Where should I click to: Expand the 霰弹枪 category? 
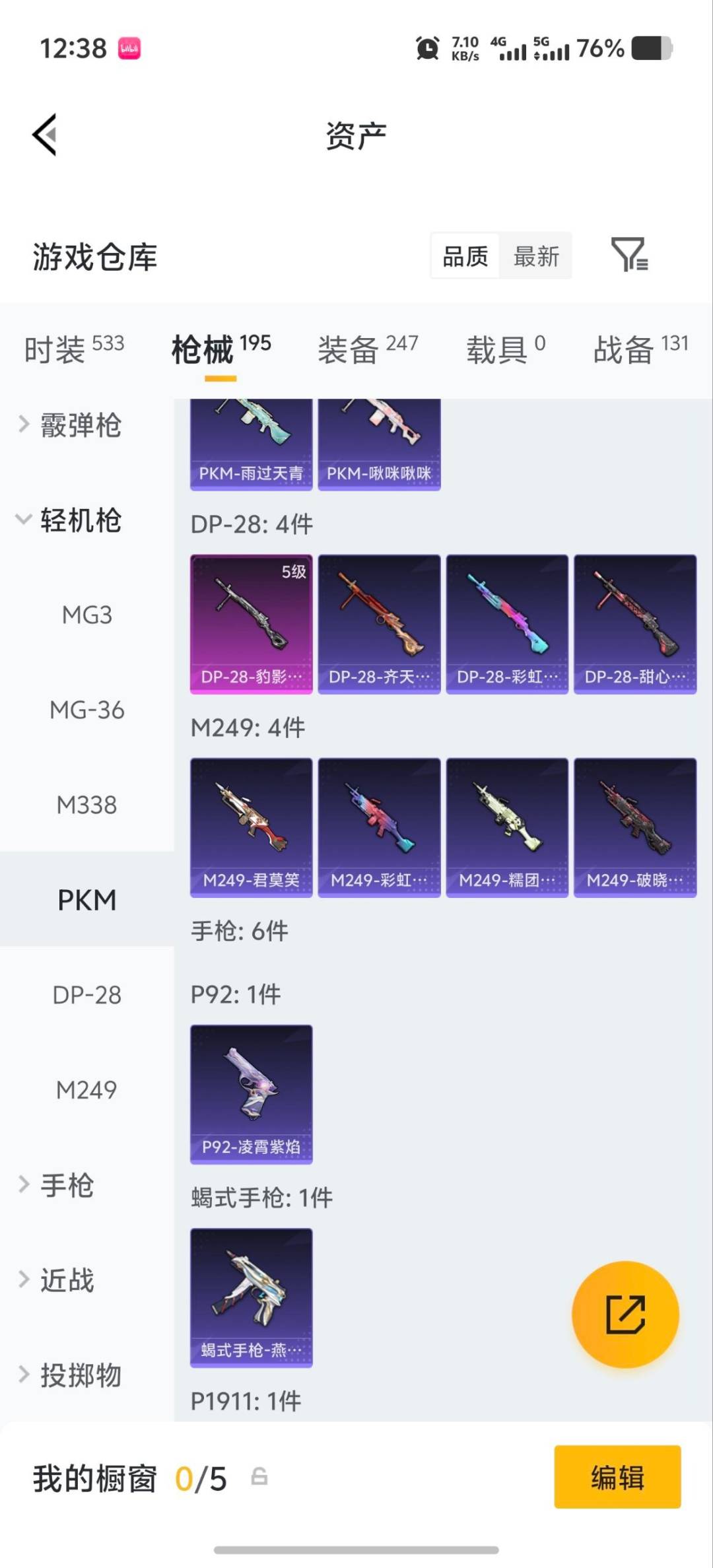pos(70,425)
